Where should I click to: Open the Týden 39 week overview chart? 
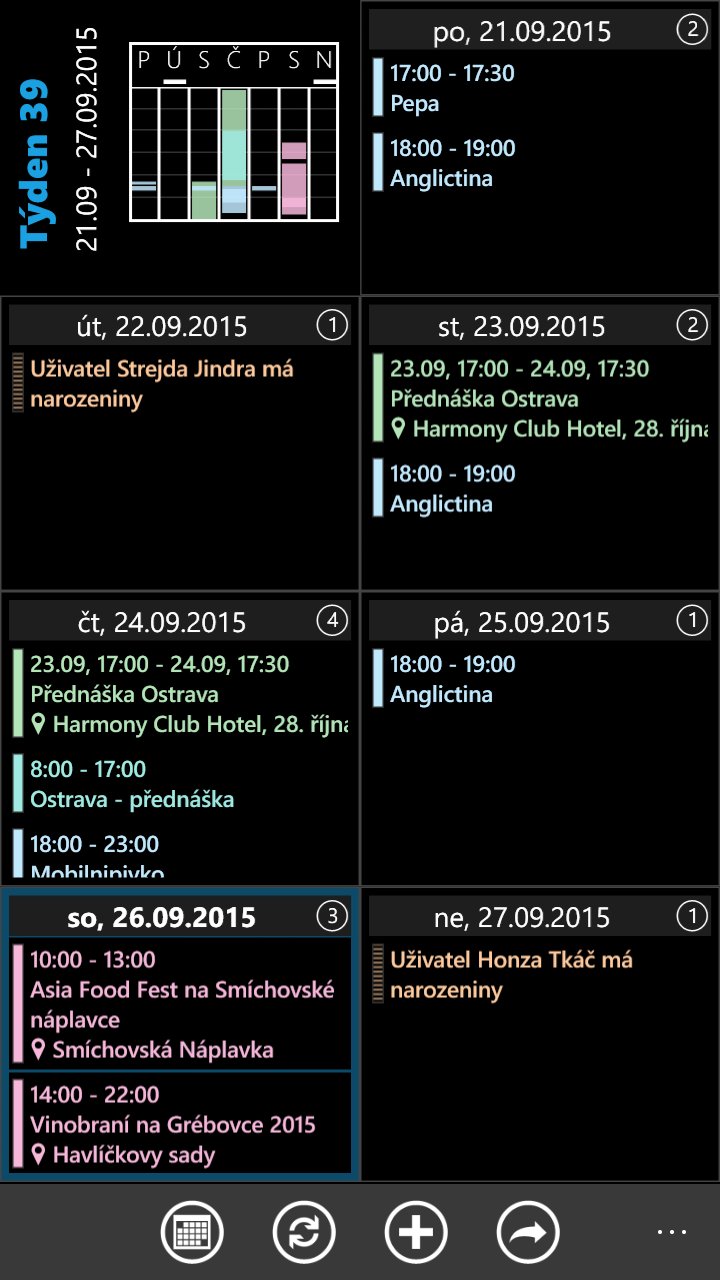(234, 133)
